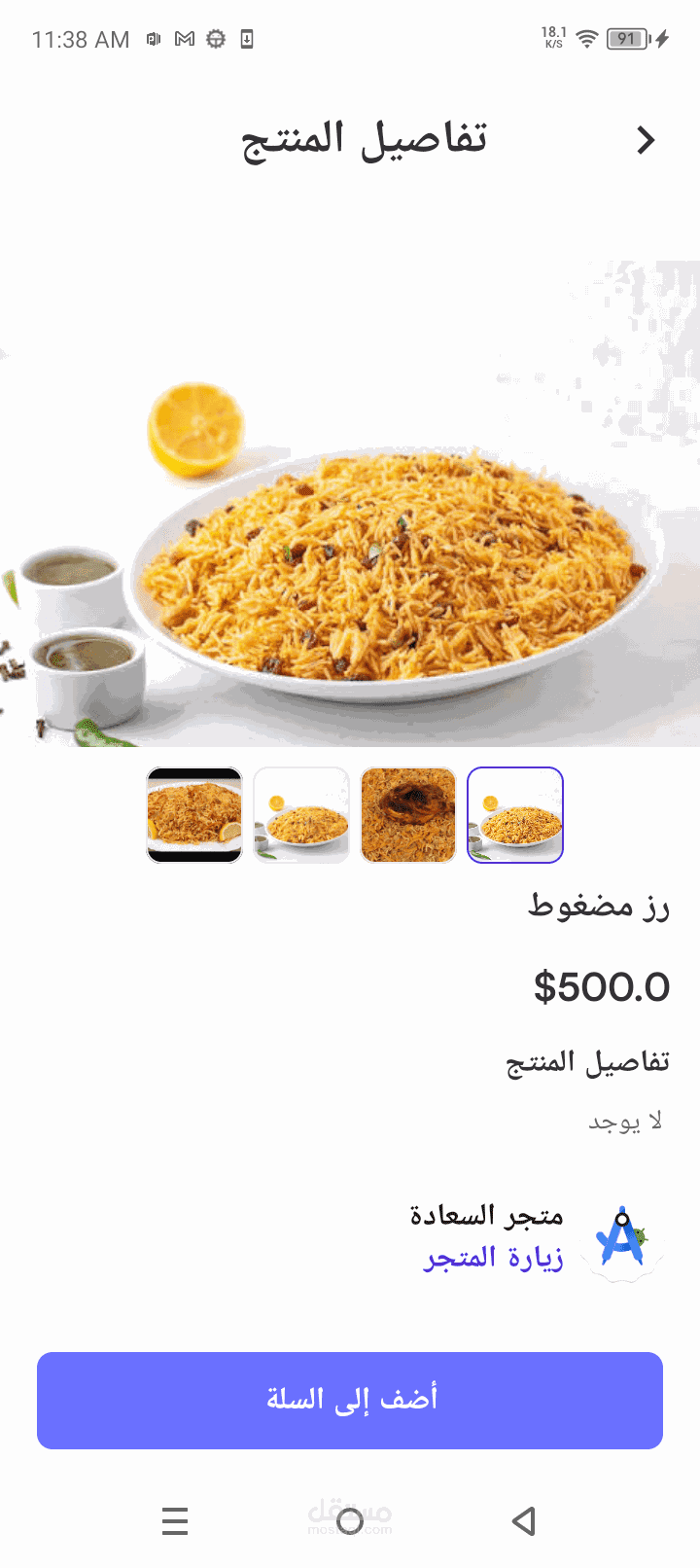Open the متجر السعادة store logo
Screen dimensions: 700x1568
point(622,1239)
